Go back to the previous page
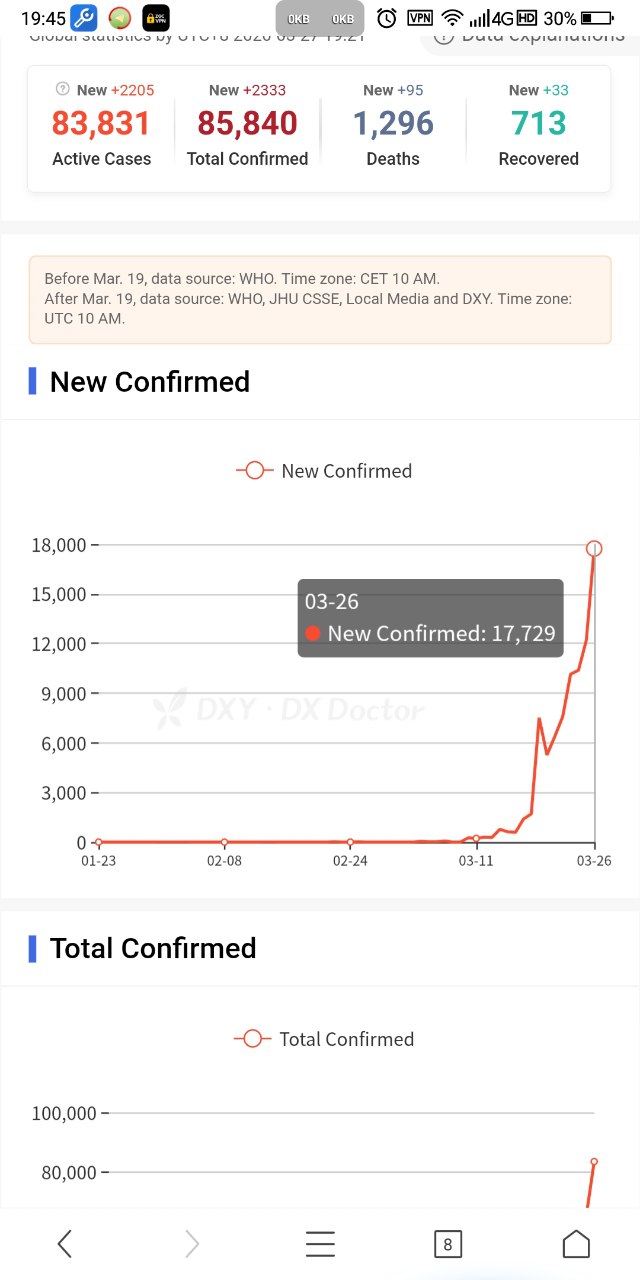This screenshot has width=640, height=1280. point(65,1243)
